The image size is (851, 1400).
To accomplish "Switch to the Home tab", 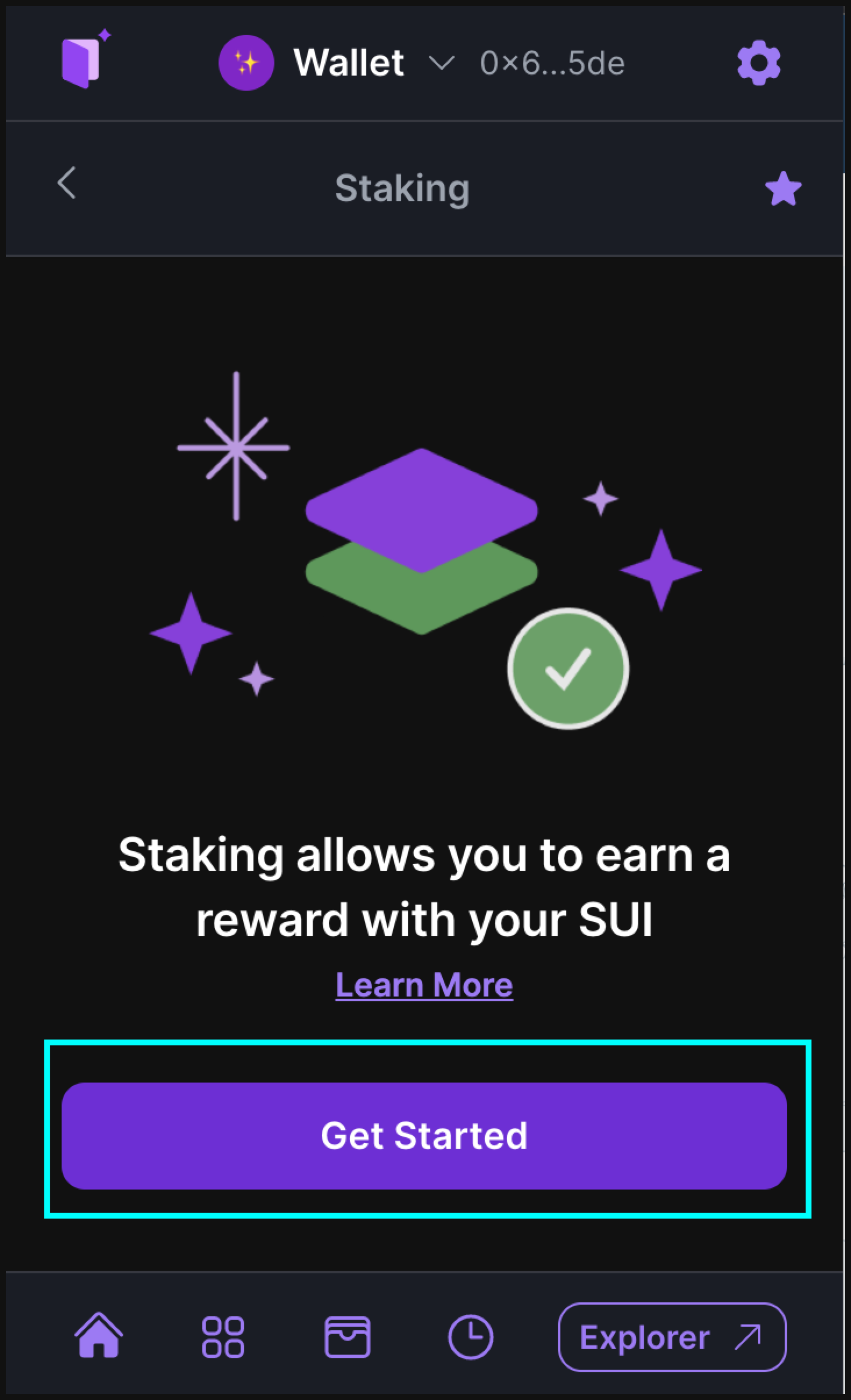I will point(99,1337).
